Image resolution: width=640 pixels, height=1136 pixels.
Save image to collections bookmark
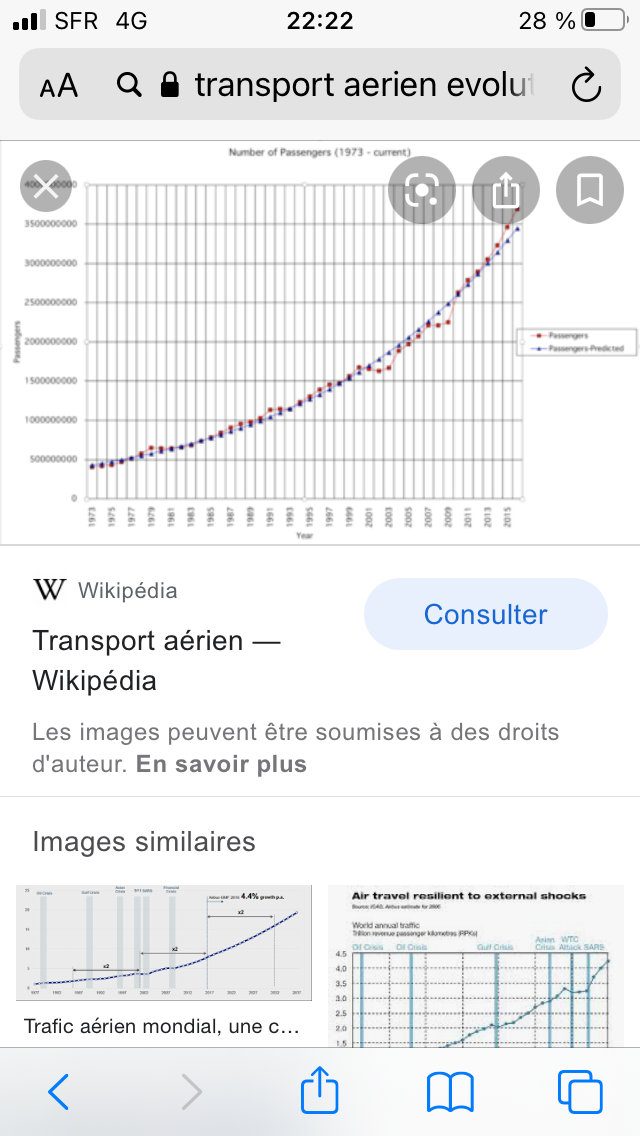[x=589, y=189]
